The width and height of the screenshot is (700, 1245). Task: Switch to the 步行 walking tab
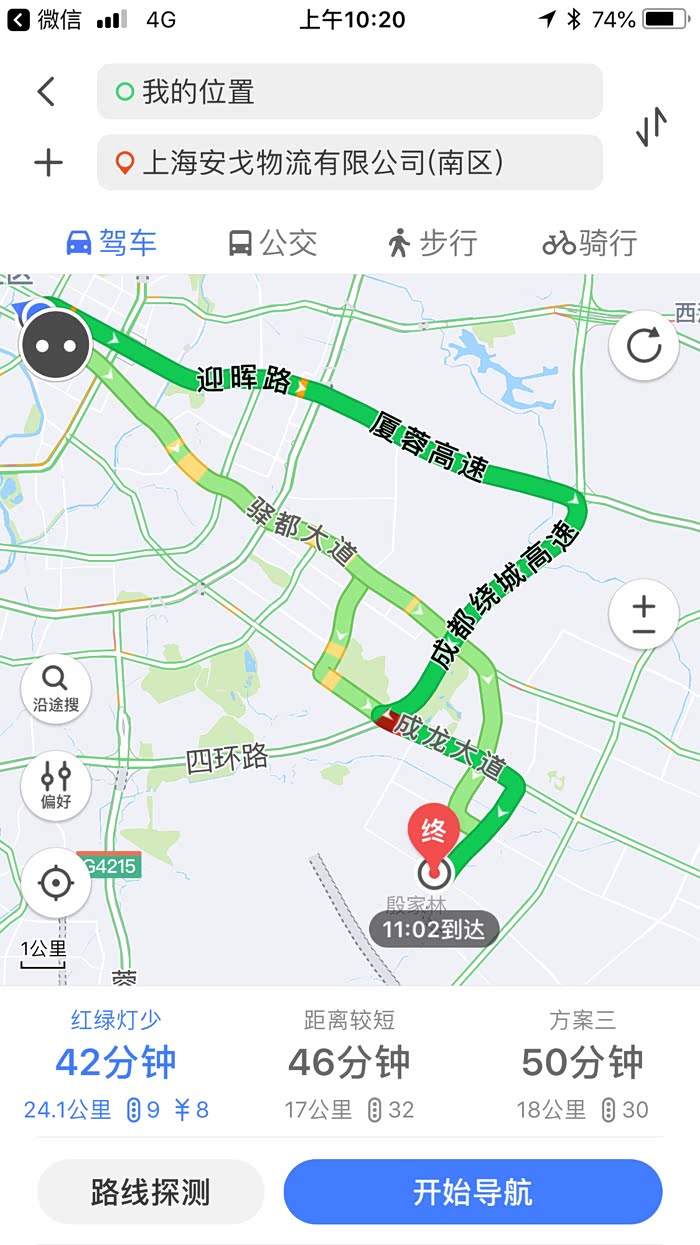point(432,243)
